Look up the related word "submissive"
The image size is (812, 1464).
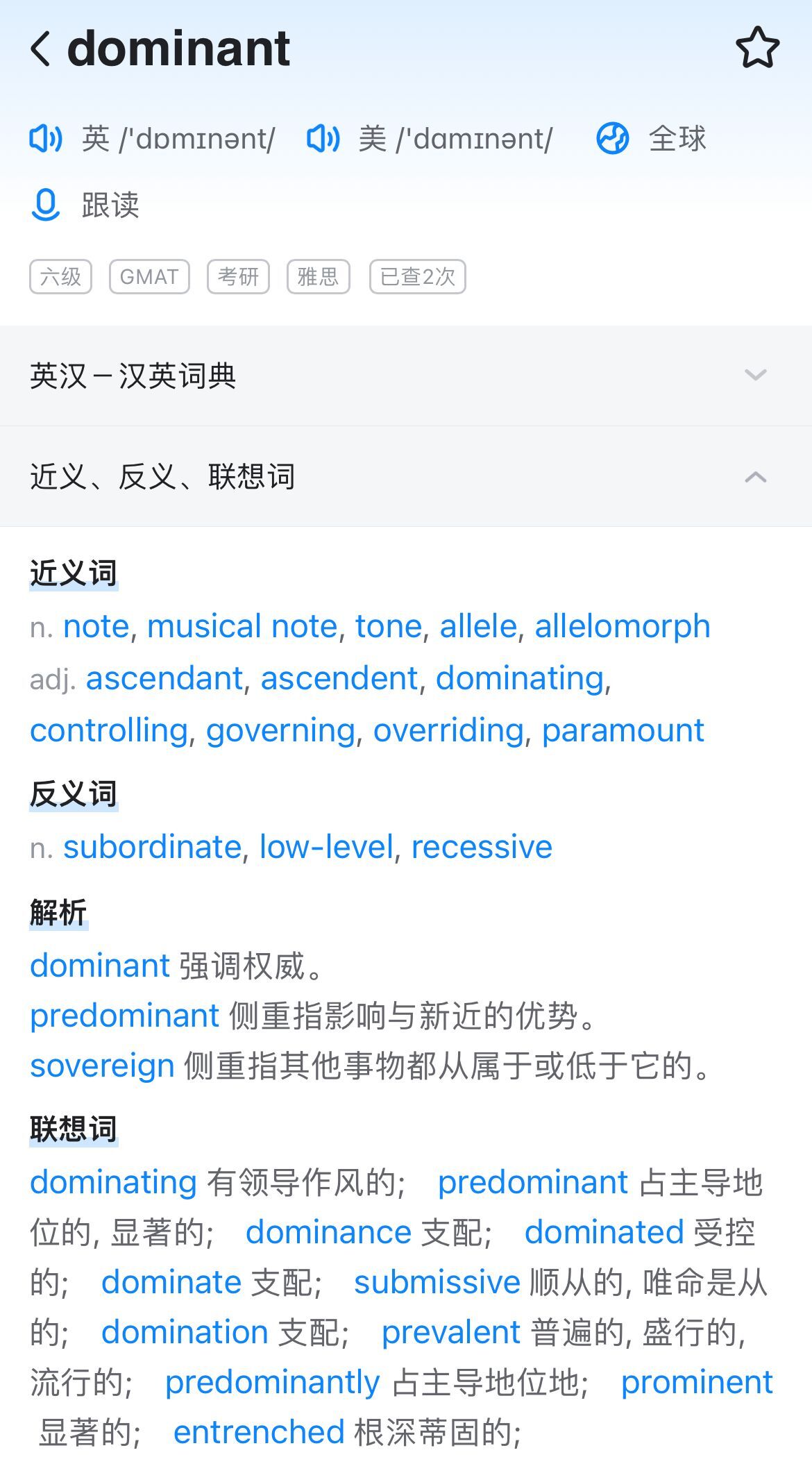click(x=437, y=1282)
